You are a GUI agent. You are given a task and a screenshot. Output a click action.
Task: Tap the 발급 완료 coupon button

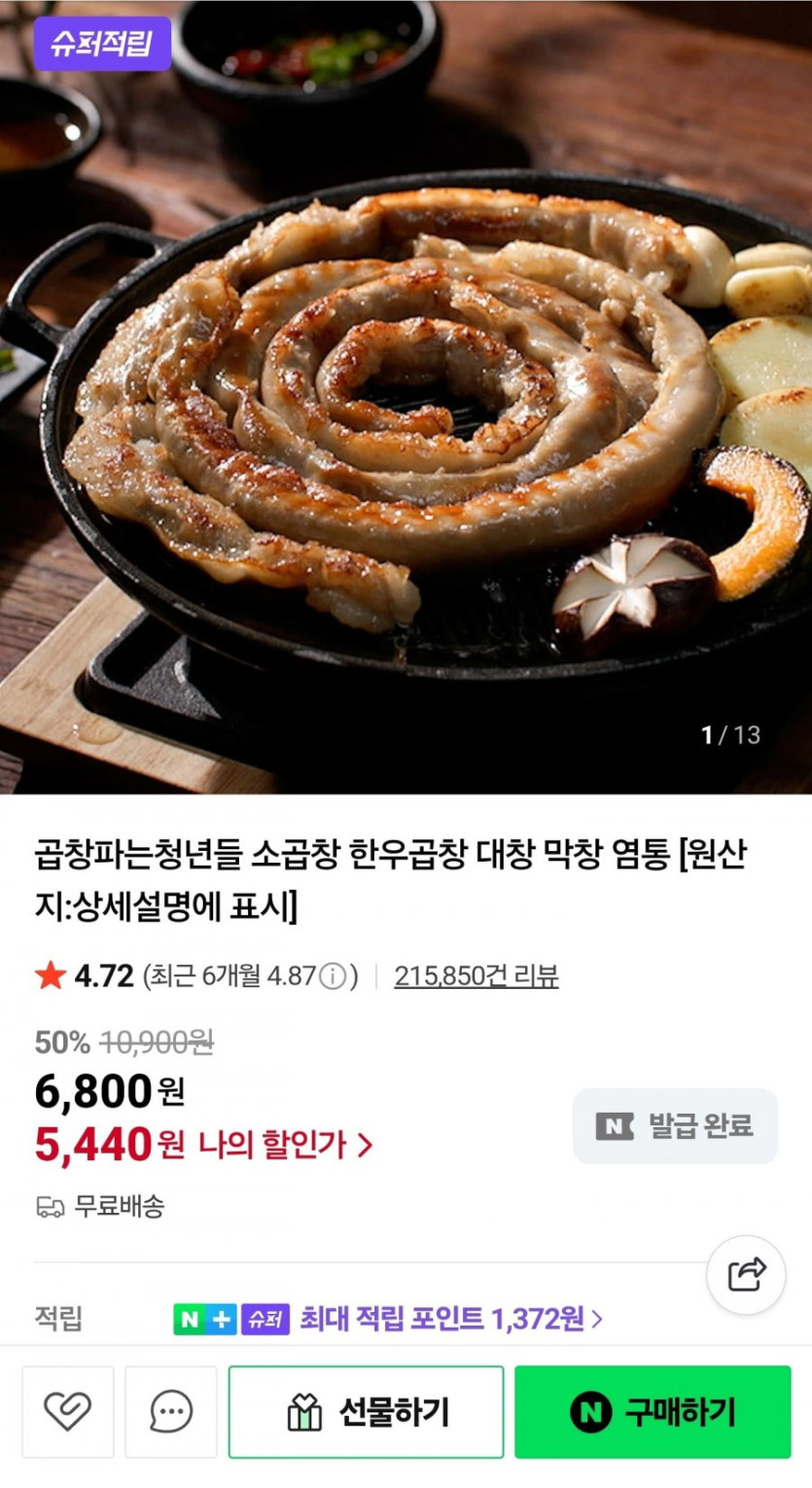(x=675, y=1126)
